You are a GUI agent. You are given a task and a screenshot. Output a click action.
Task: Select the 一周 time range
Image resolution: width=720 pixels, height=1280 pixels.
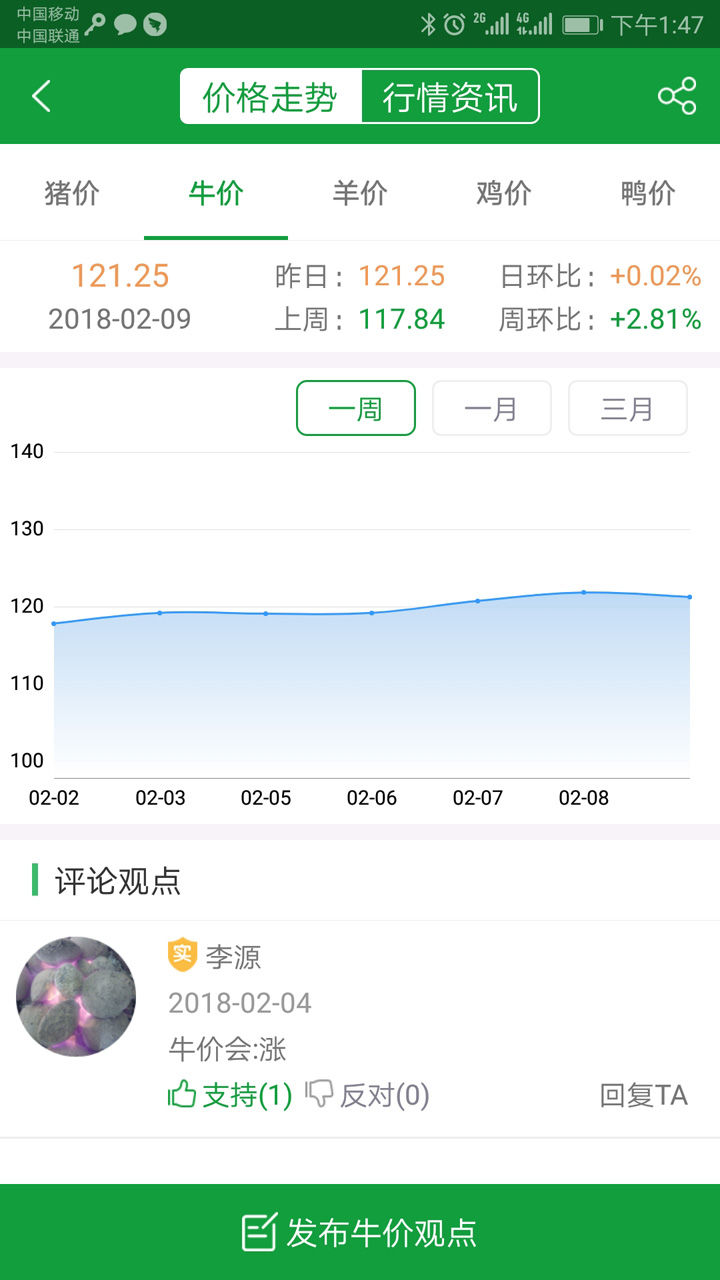click(x=355, y=408)
